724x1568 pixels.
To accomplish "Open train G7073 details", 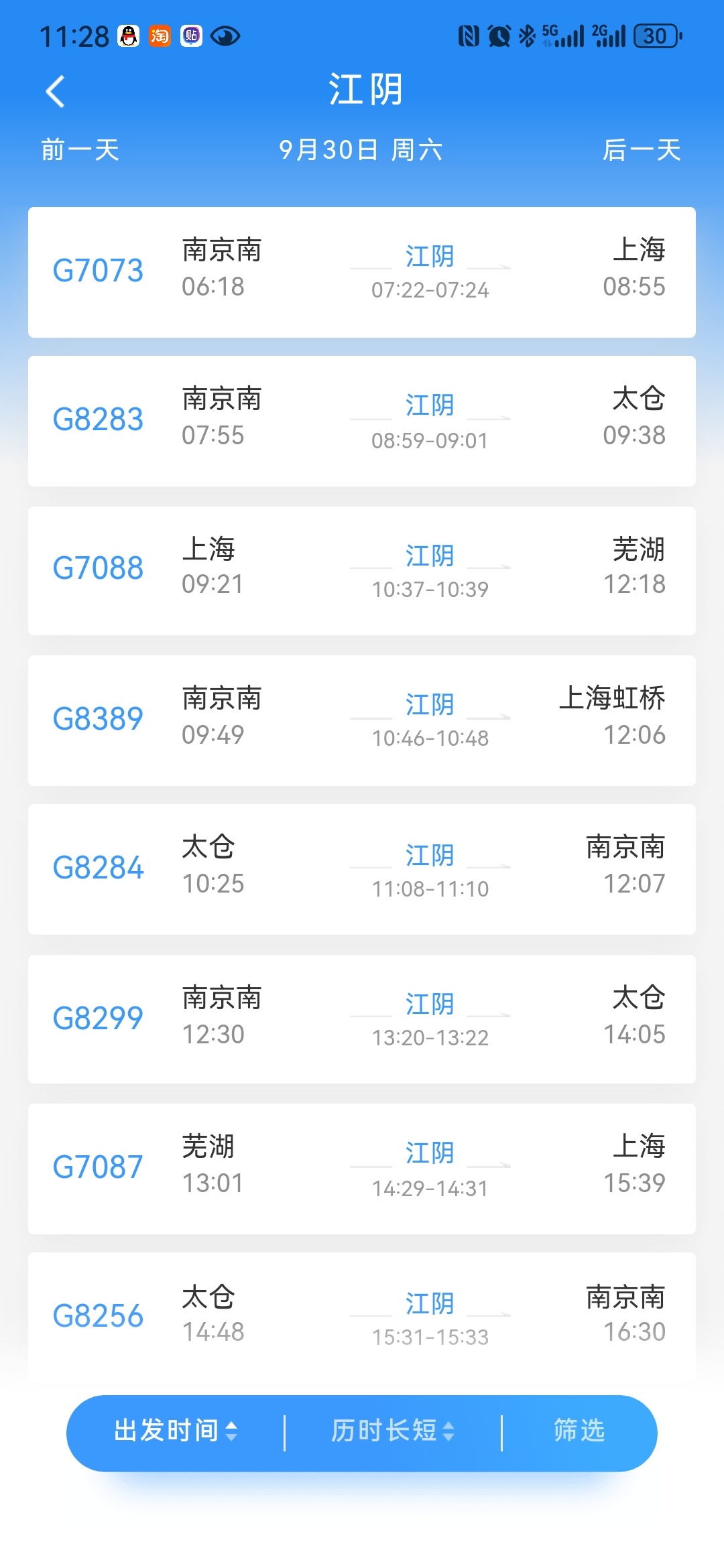I will [362, 272].
